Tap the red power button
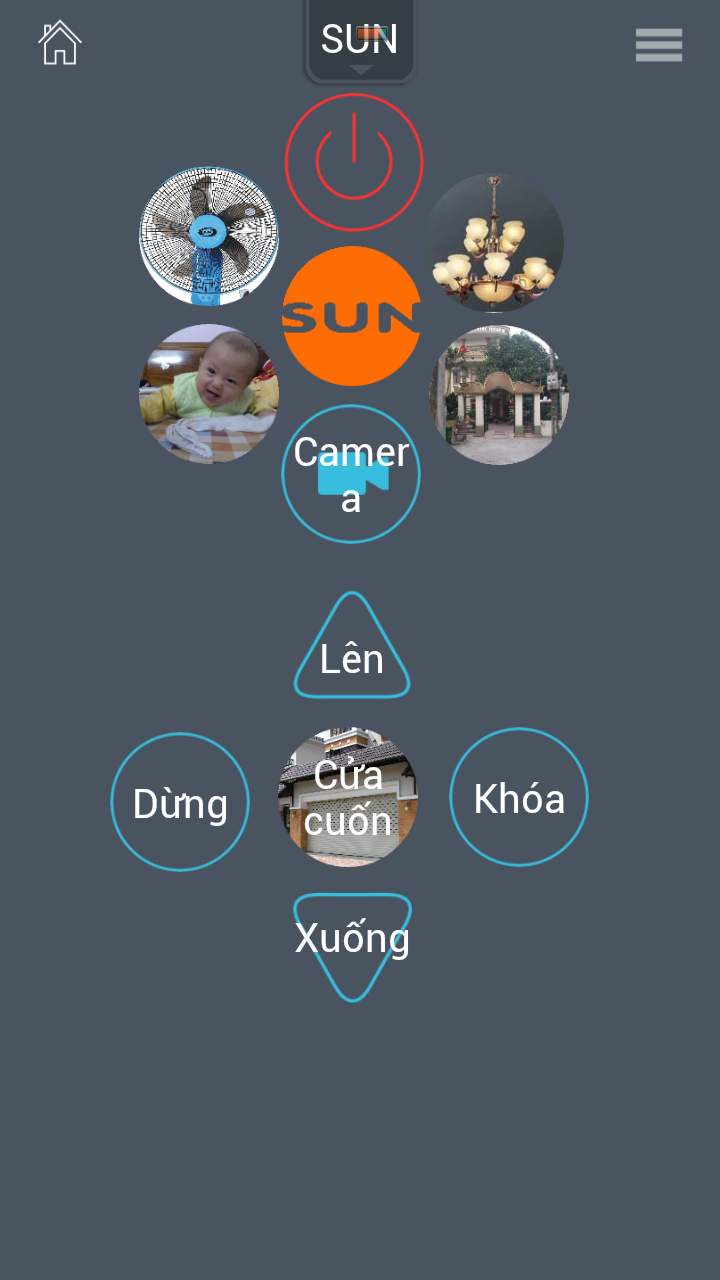720x1280 pixels. click(354, 162)
